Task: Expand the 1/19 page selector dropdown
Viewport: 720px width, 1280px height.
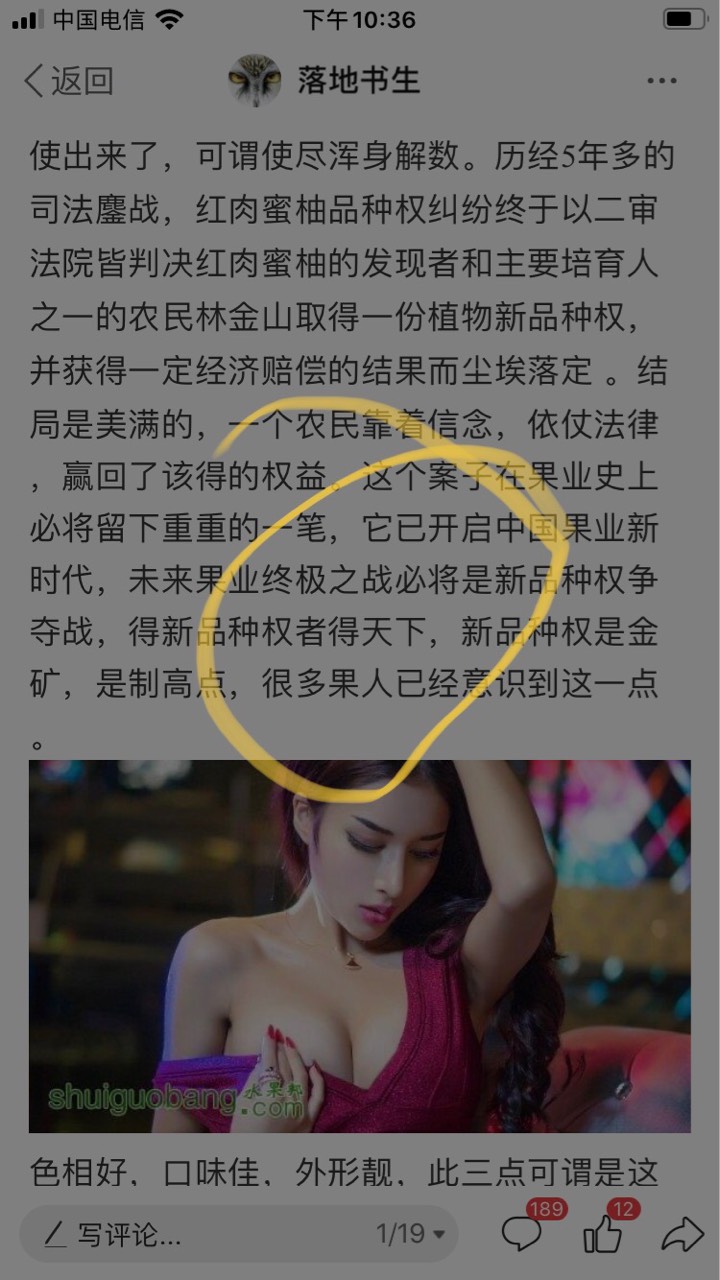Action: click(x=411, y=1234)
